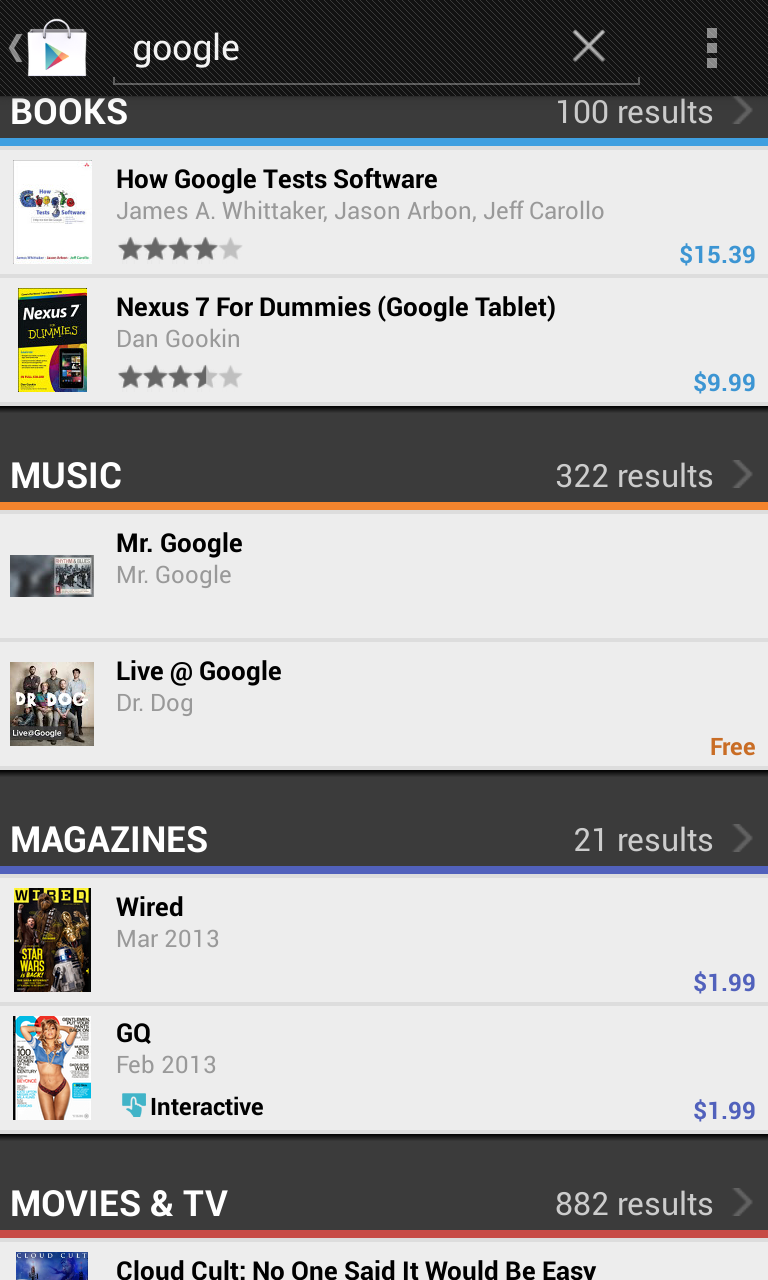Screen dimensions: 768x1280
Task: Open the overflow menu
Action: (x=711, y=48)
